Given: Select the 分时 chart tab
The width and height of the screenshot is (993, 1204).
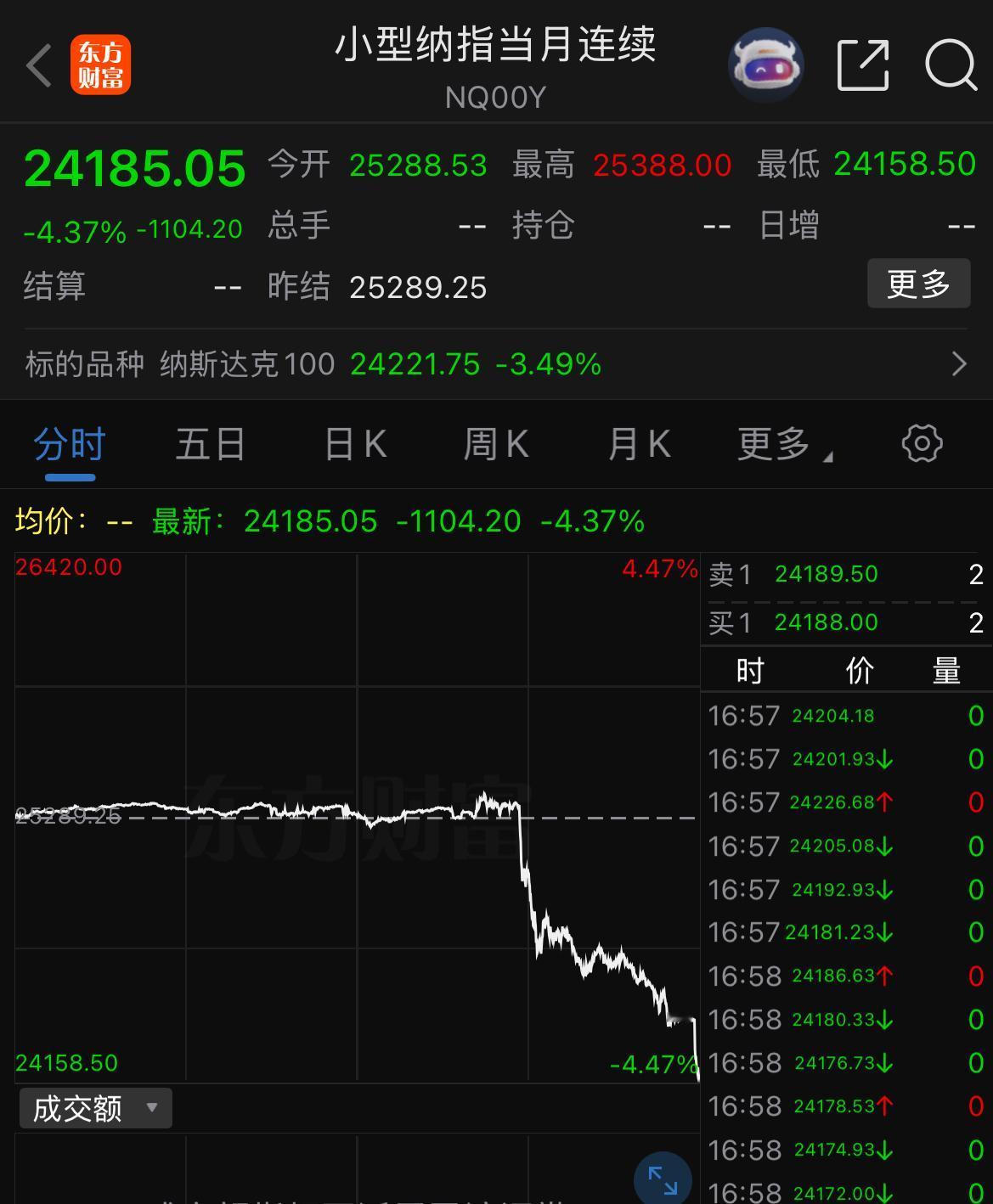Looking at the screenshot, I should coord(70,444).
